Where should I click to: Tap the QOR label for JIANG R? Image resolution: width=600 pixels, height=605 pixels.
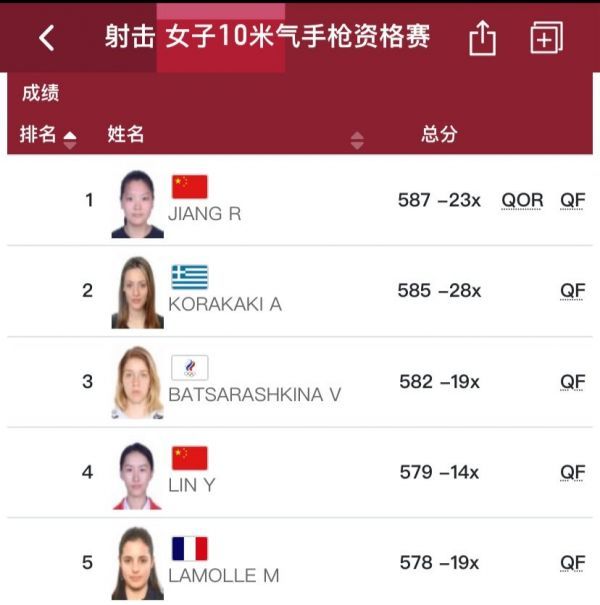coord(522,200)
